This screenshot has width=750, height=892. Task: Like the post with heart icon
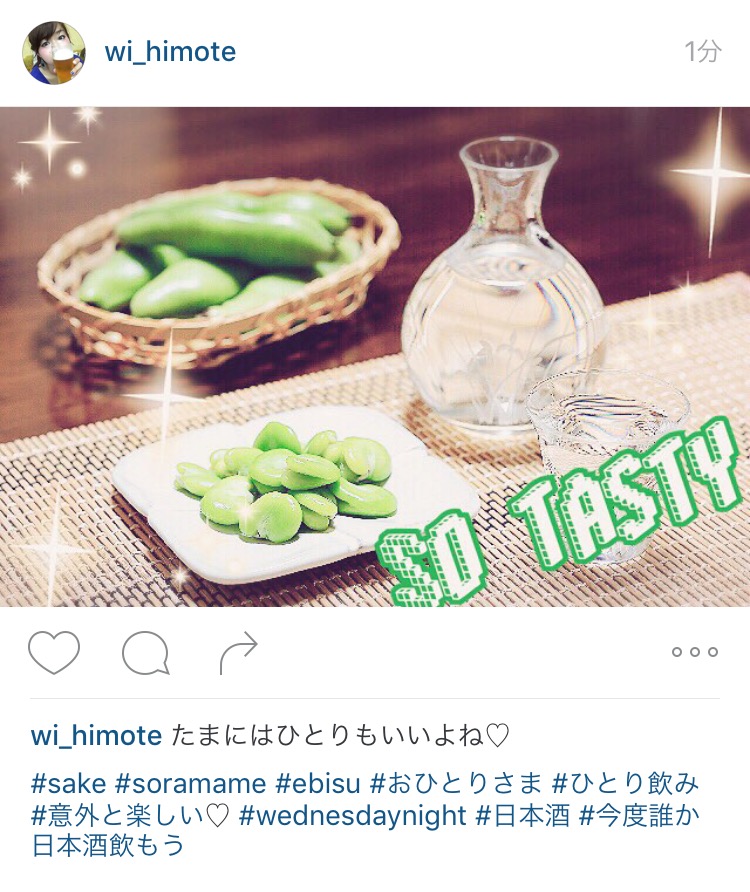pos(54,652)
